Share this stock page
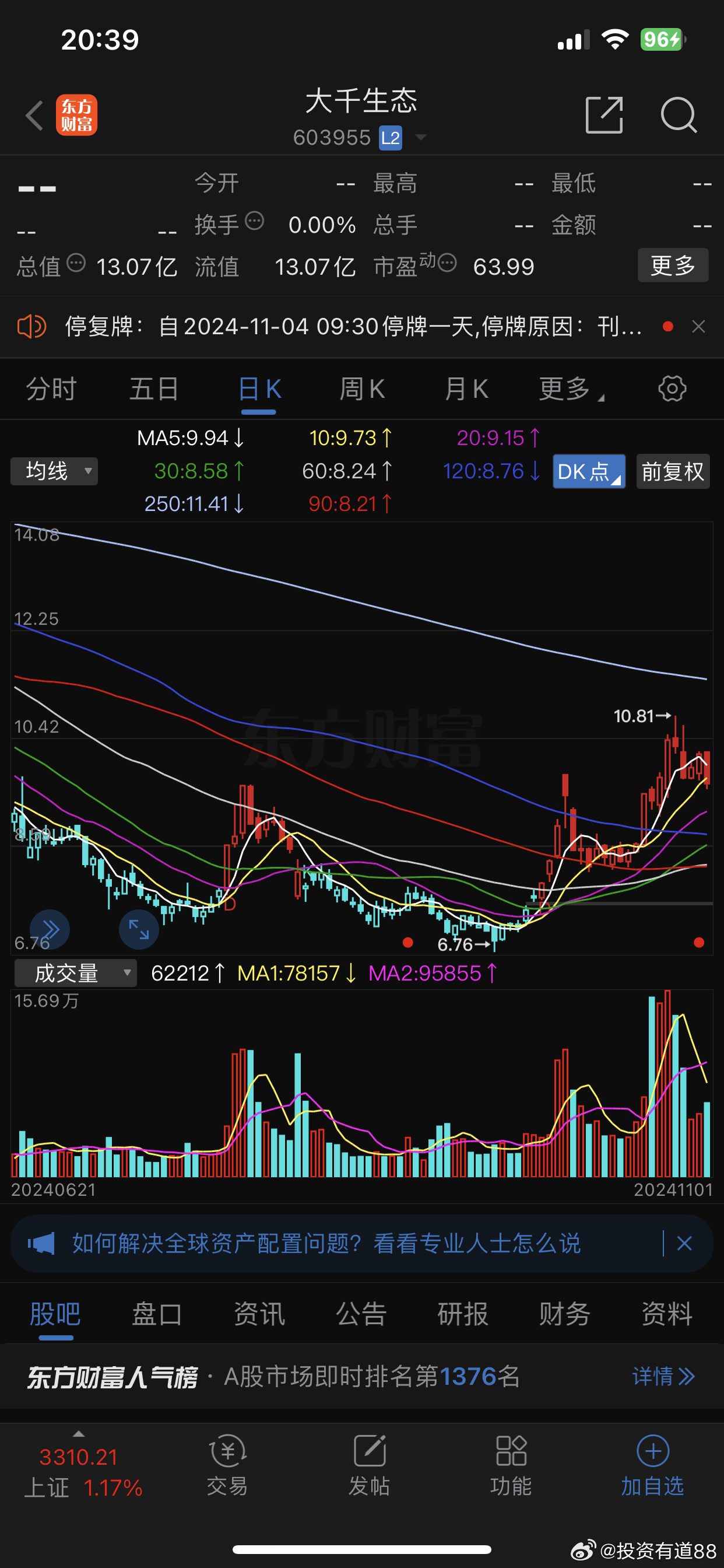This screenshot has width=724, height=1568. coord(604,114)
